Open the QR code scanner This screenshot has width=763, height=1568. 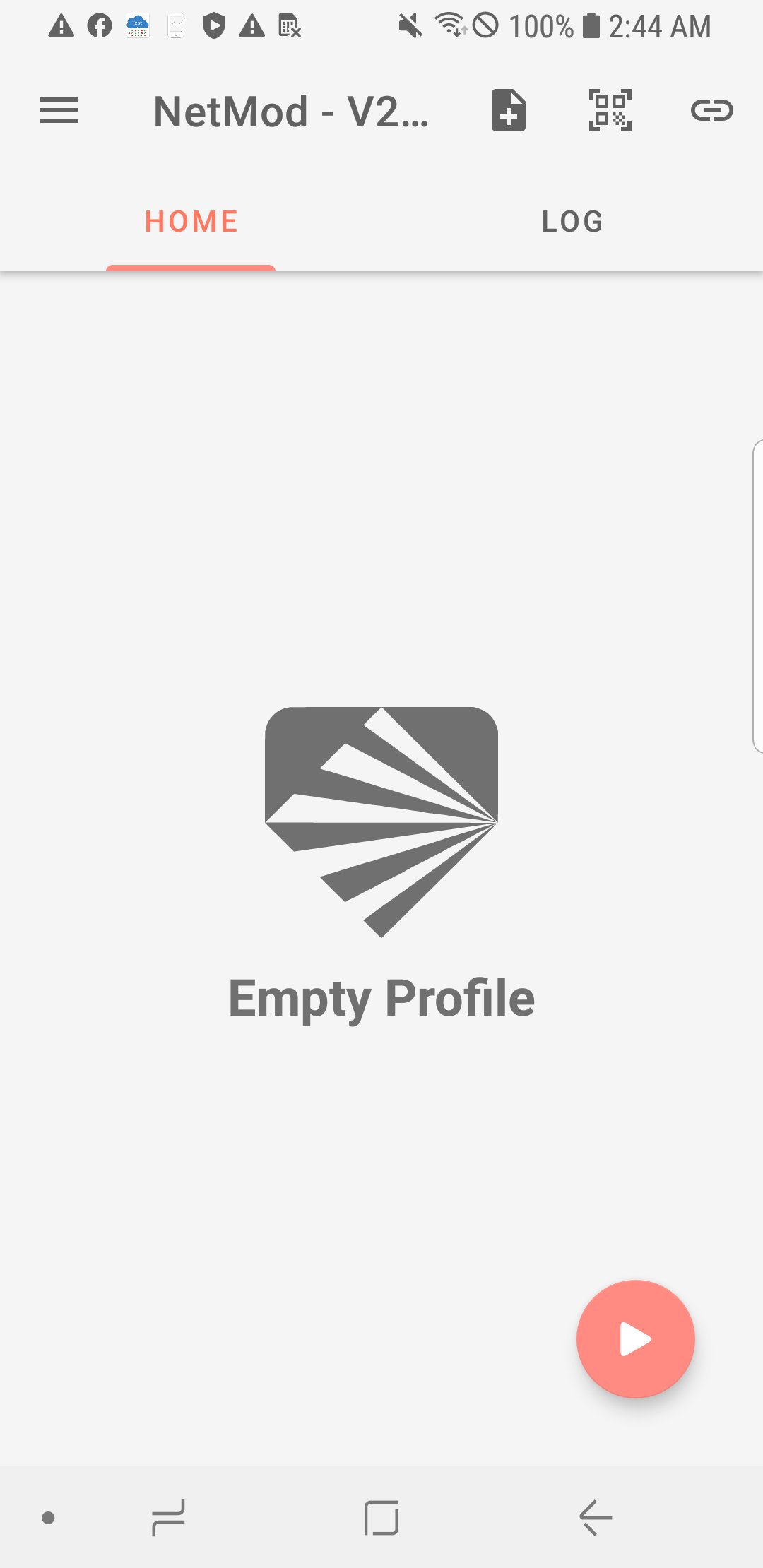(610, 110)
